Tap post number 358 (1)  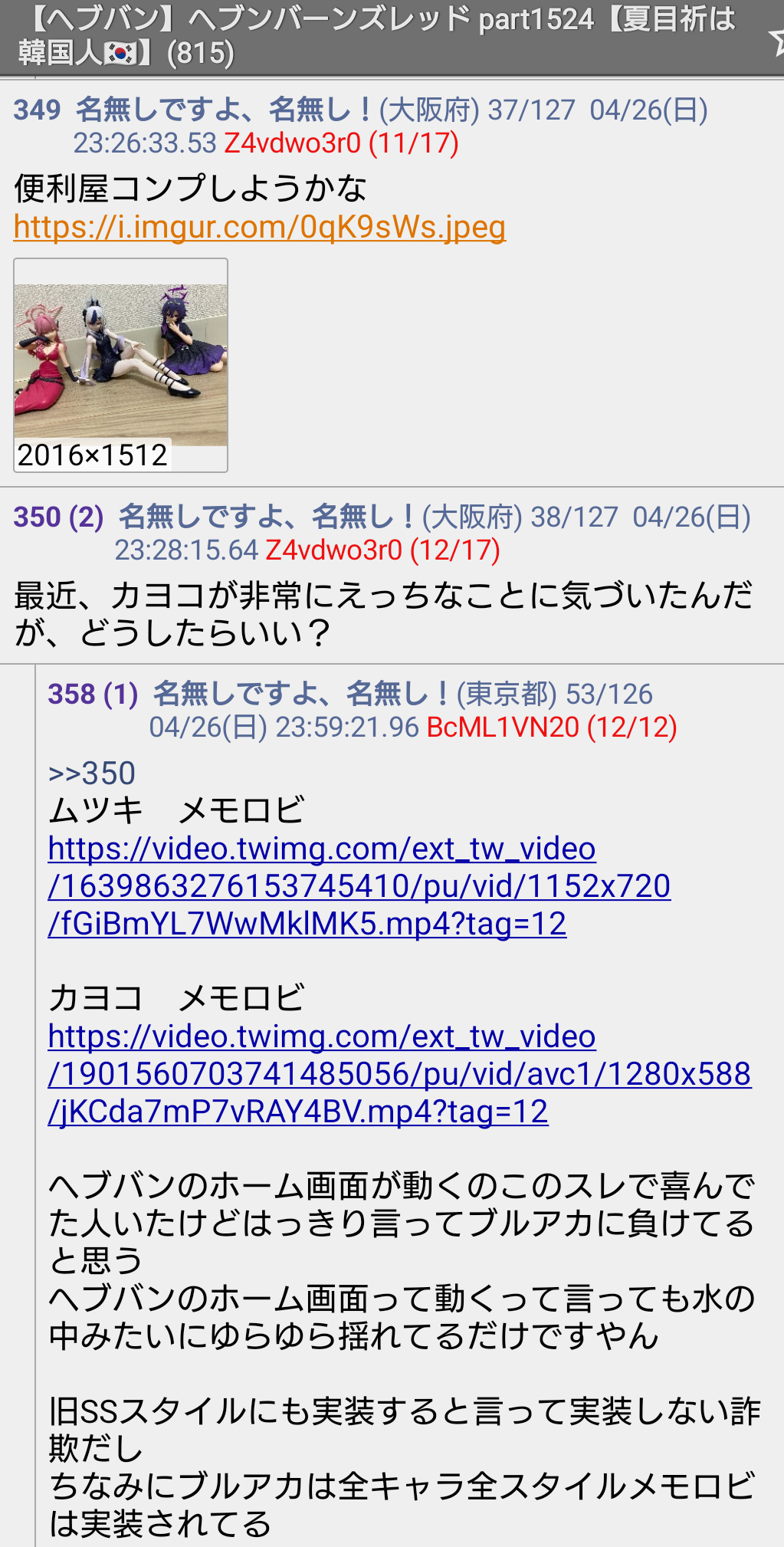coord(93,695)
